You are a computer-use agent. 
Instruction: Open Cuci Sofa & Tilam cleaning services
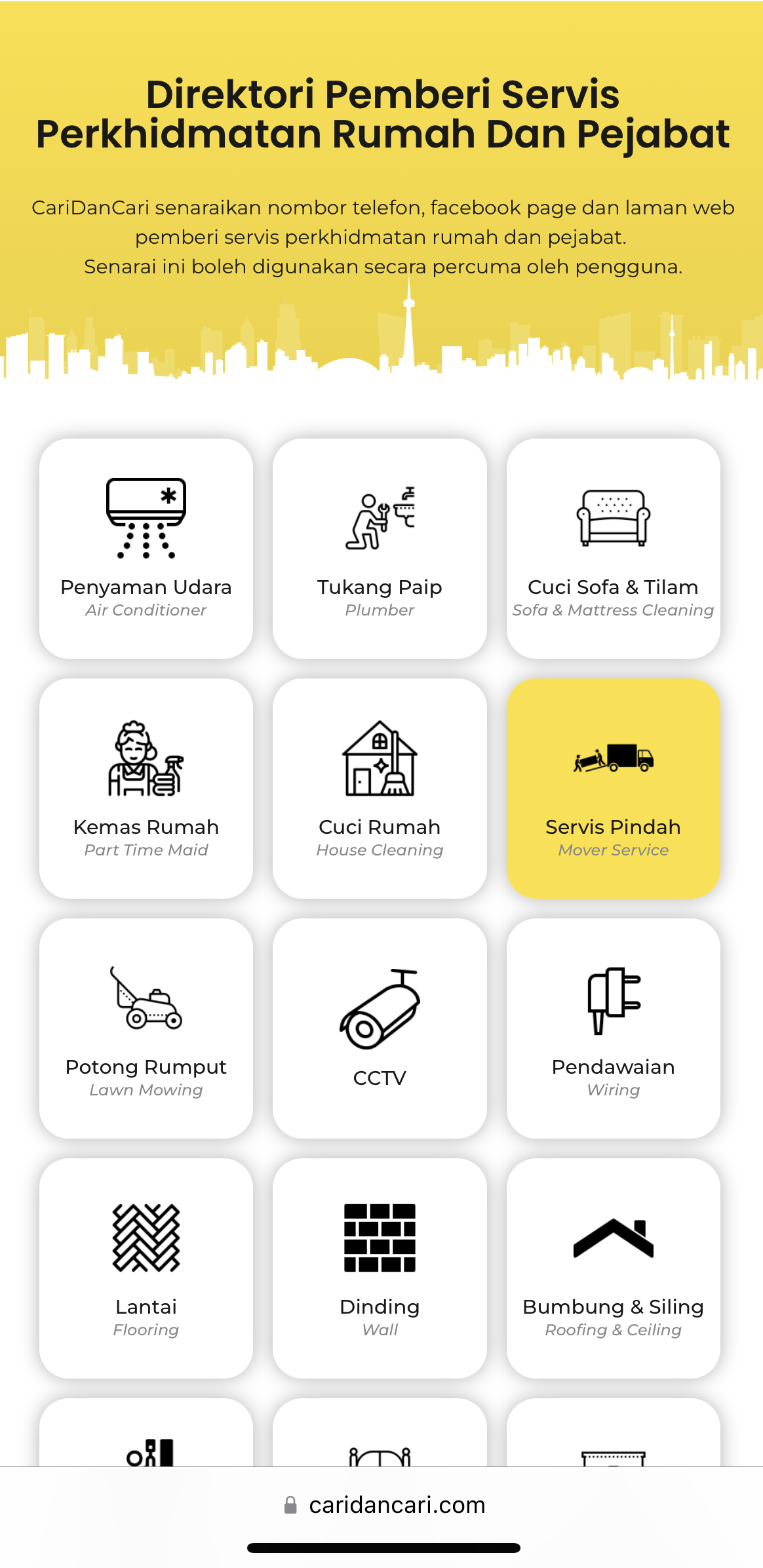point(613,549)
